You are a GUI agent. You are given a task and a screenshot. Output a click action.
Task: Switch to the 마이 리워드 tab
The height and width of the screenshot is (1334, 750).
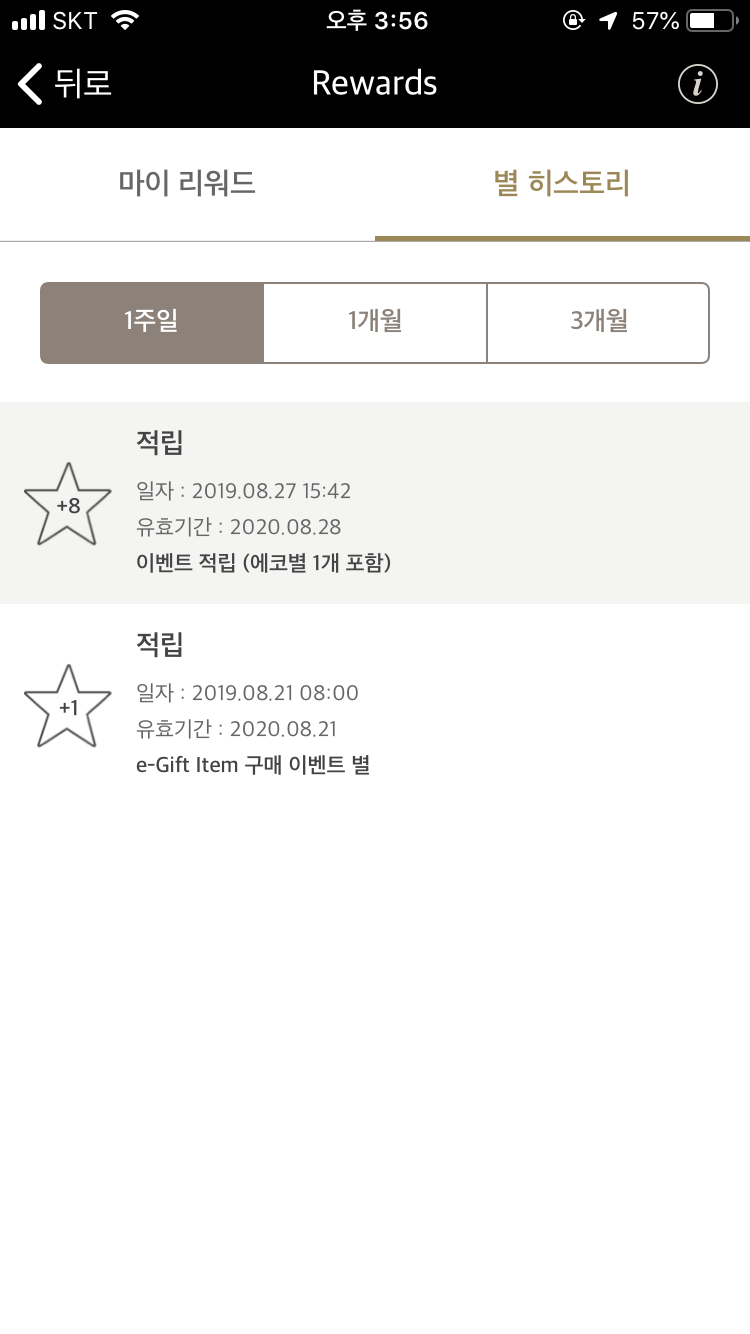(187, 184)
